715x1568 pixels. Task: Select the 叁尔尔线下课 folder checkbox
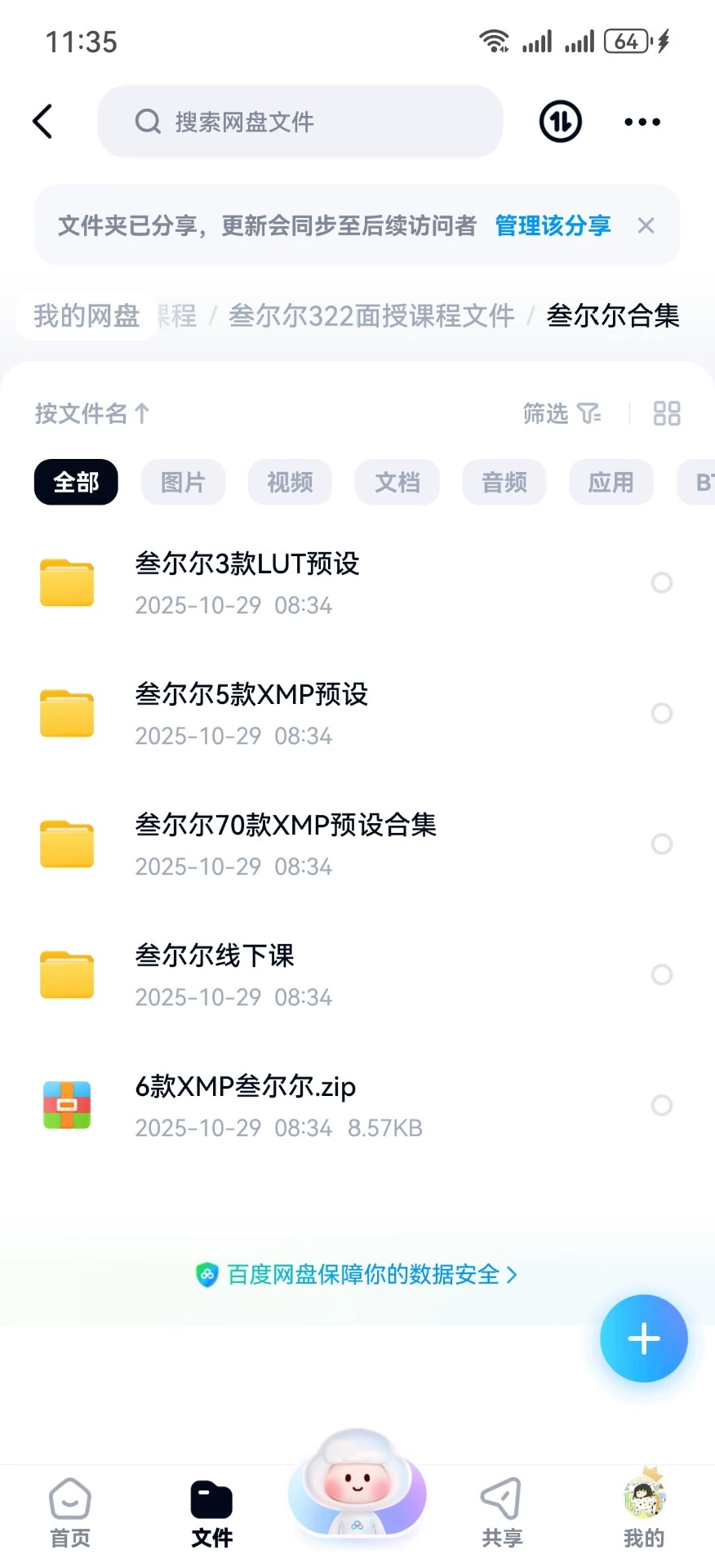tap(661, 974)
